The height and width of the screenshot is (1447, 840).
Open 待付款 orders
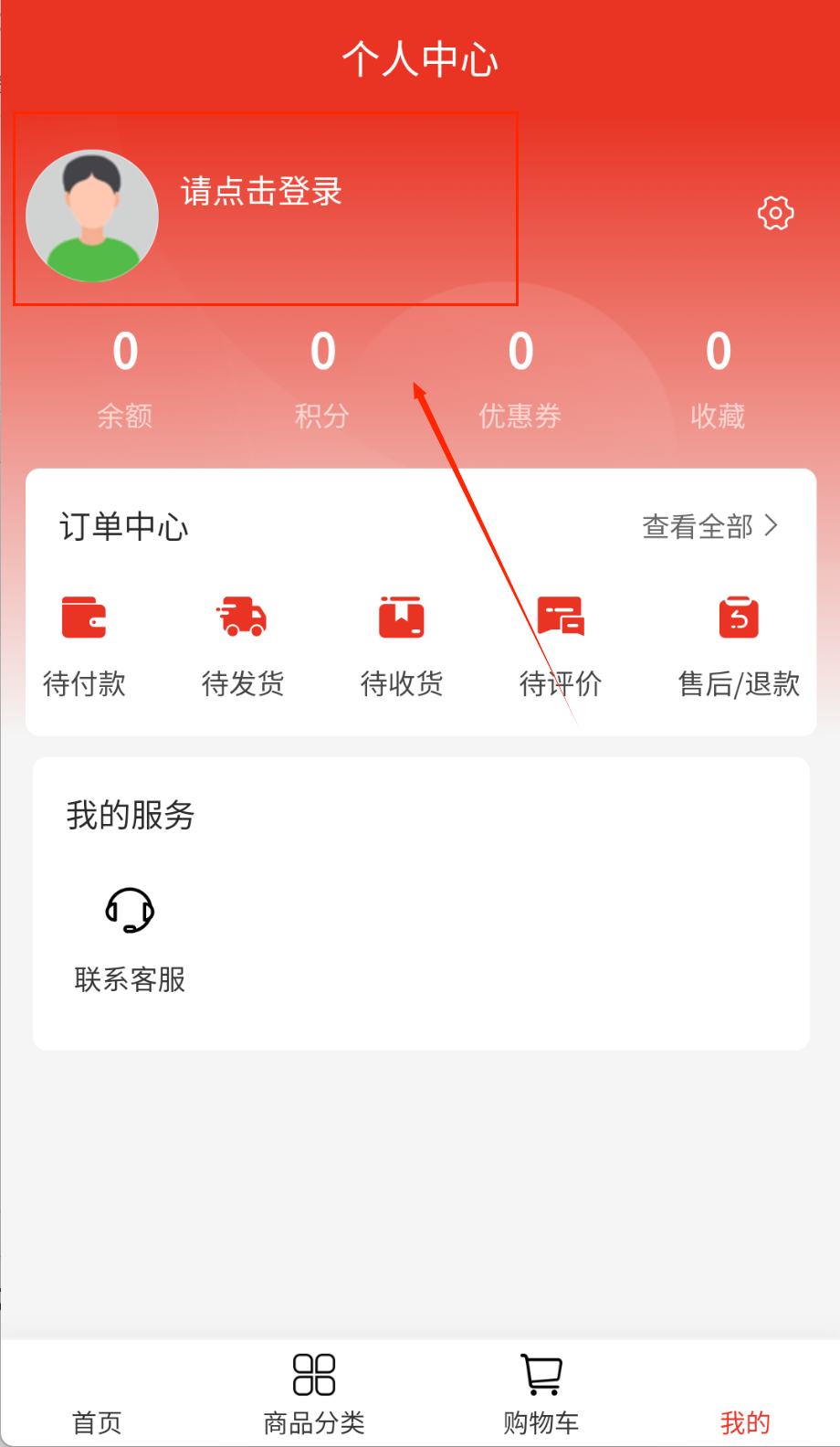click(84, 643)
